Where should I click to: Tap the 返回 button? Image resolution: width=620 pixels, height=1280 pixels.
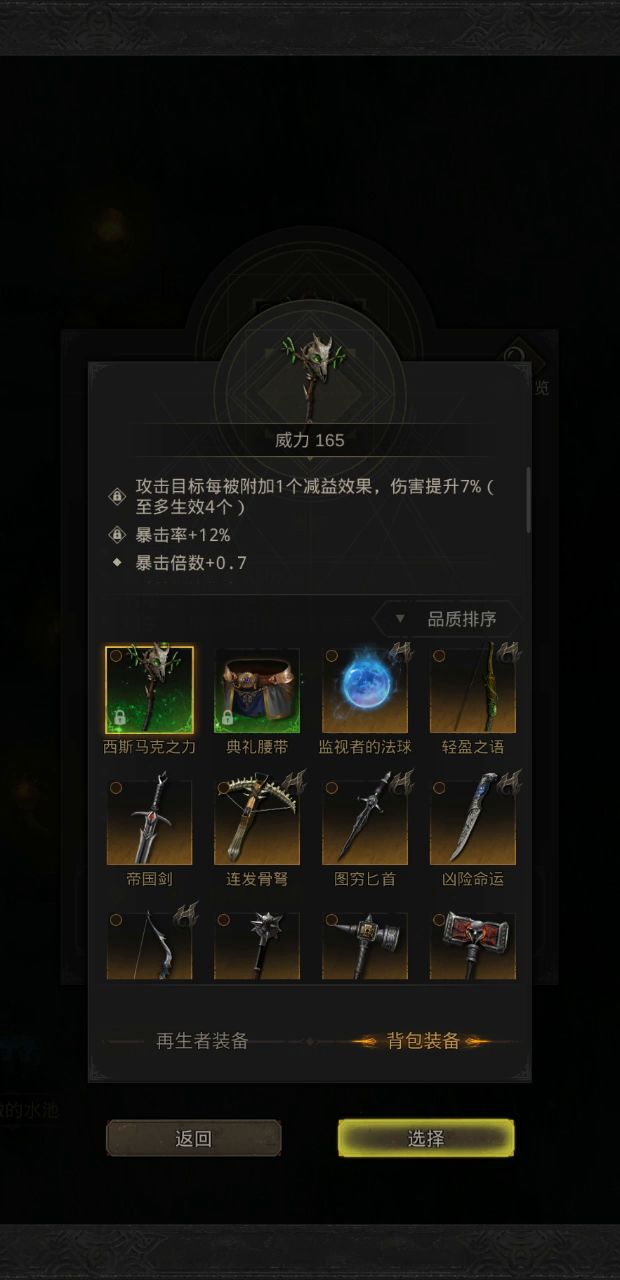194,1138
